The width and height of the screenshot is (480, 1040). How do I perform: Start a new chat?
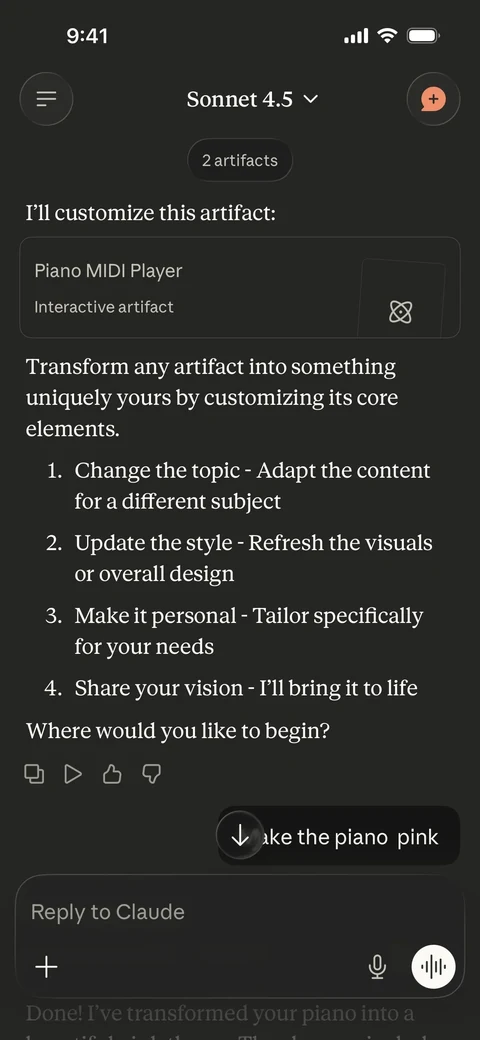[433, 99]
